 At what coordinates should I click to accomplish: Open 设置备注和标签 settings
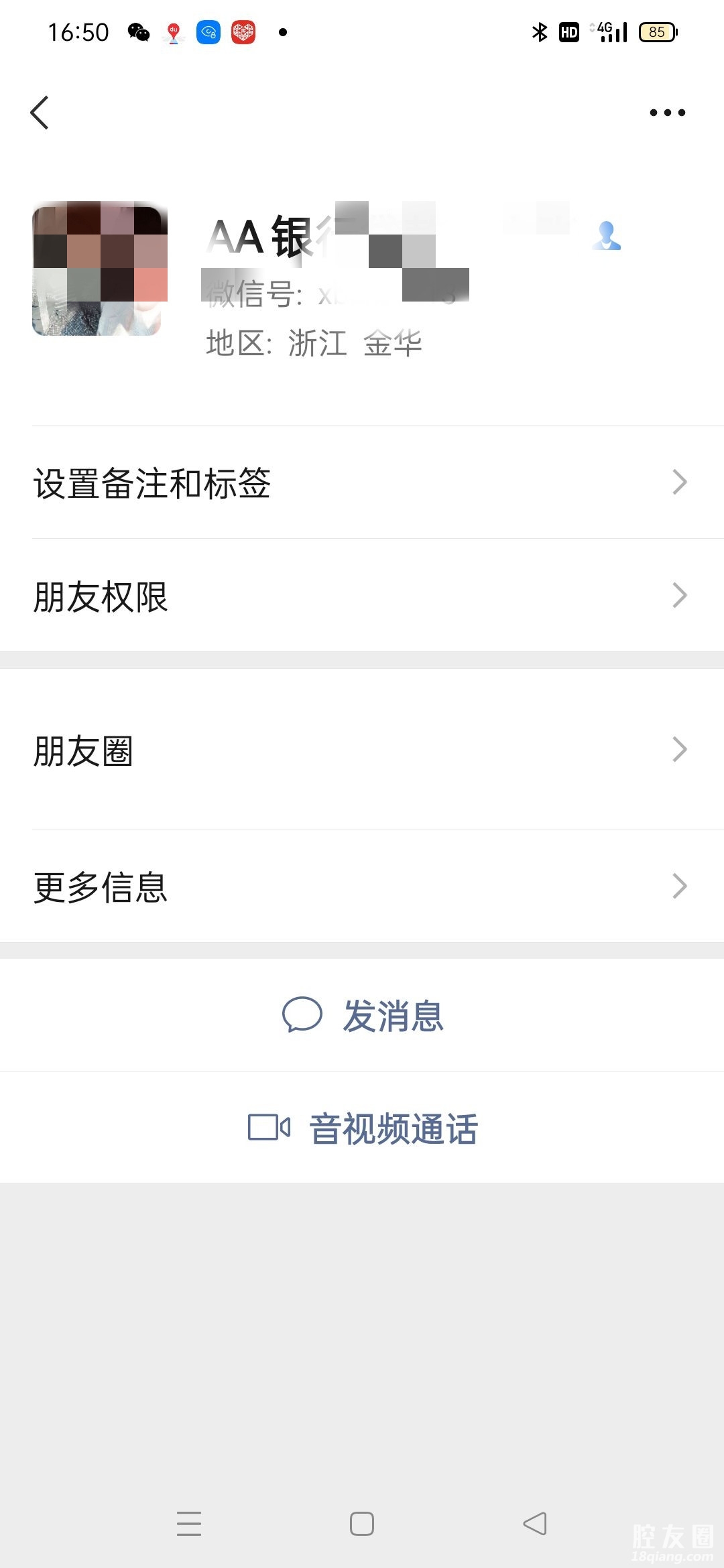pos(362,482)
